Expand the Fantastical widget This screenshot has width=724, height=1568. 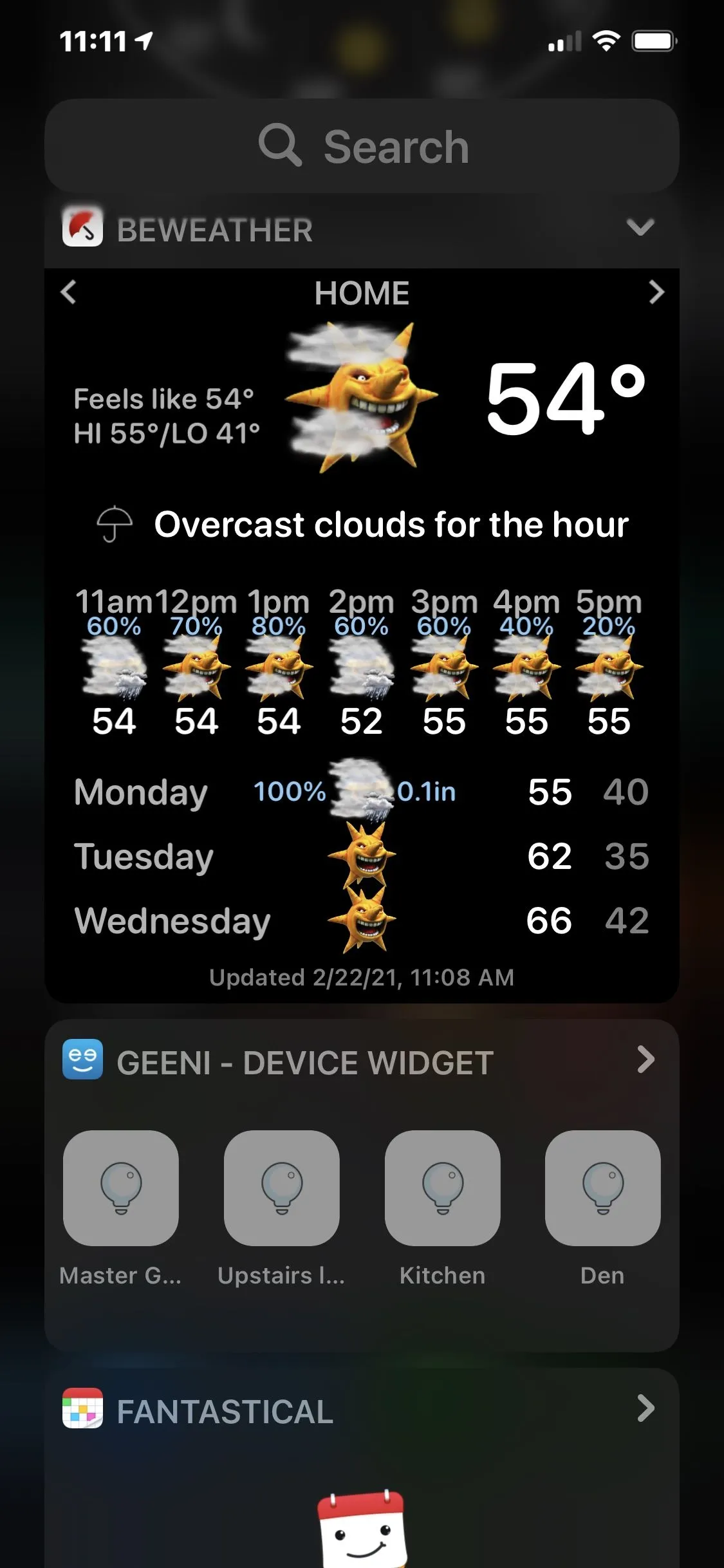tap(645, 1409)
